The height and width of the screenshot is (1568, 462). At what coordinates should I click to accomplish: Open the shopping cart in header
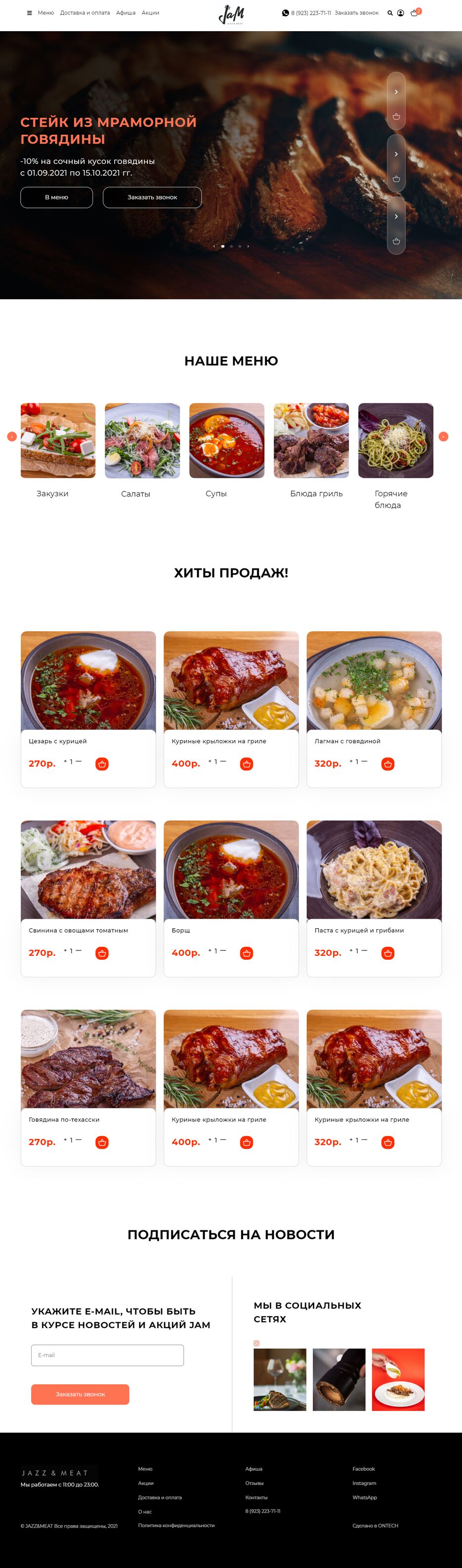tap(415, 13)
